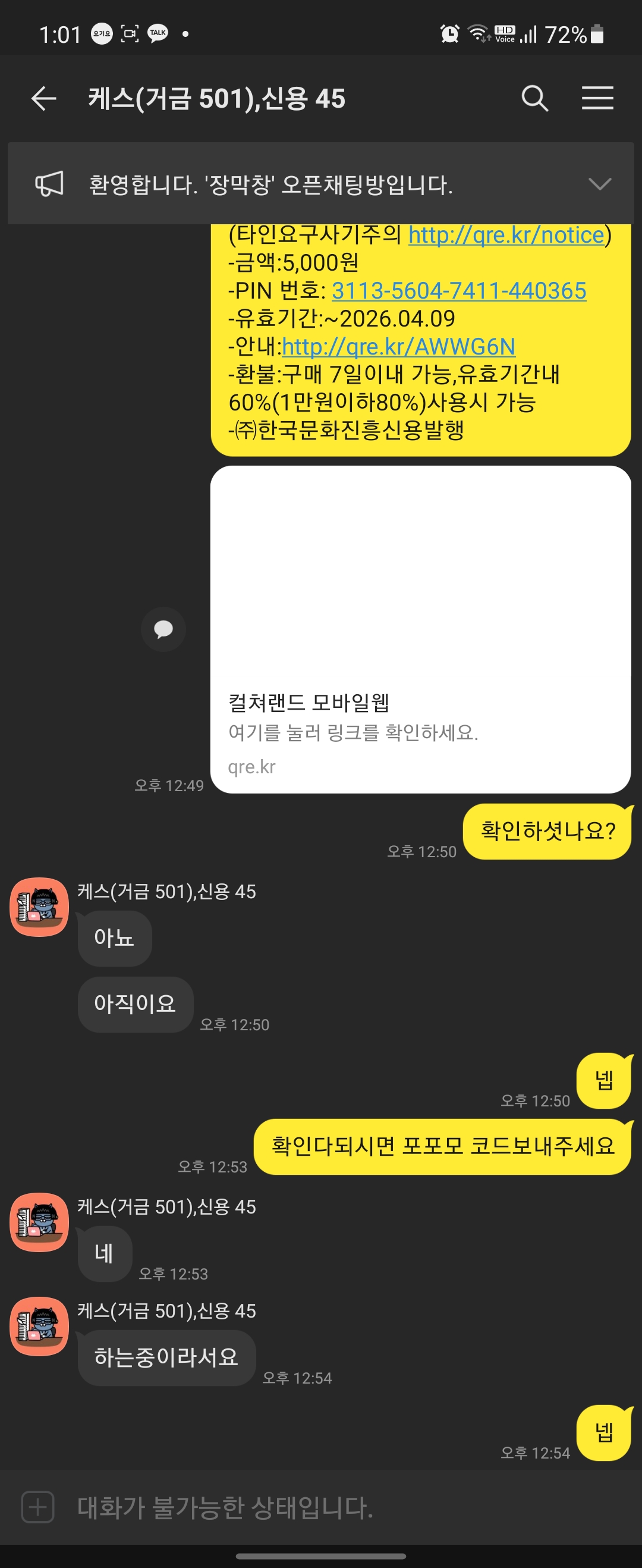Open the 컬쳐랜드 모바일웹 link preview card

coord(420,629)
